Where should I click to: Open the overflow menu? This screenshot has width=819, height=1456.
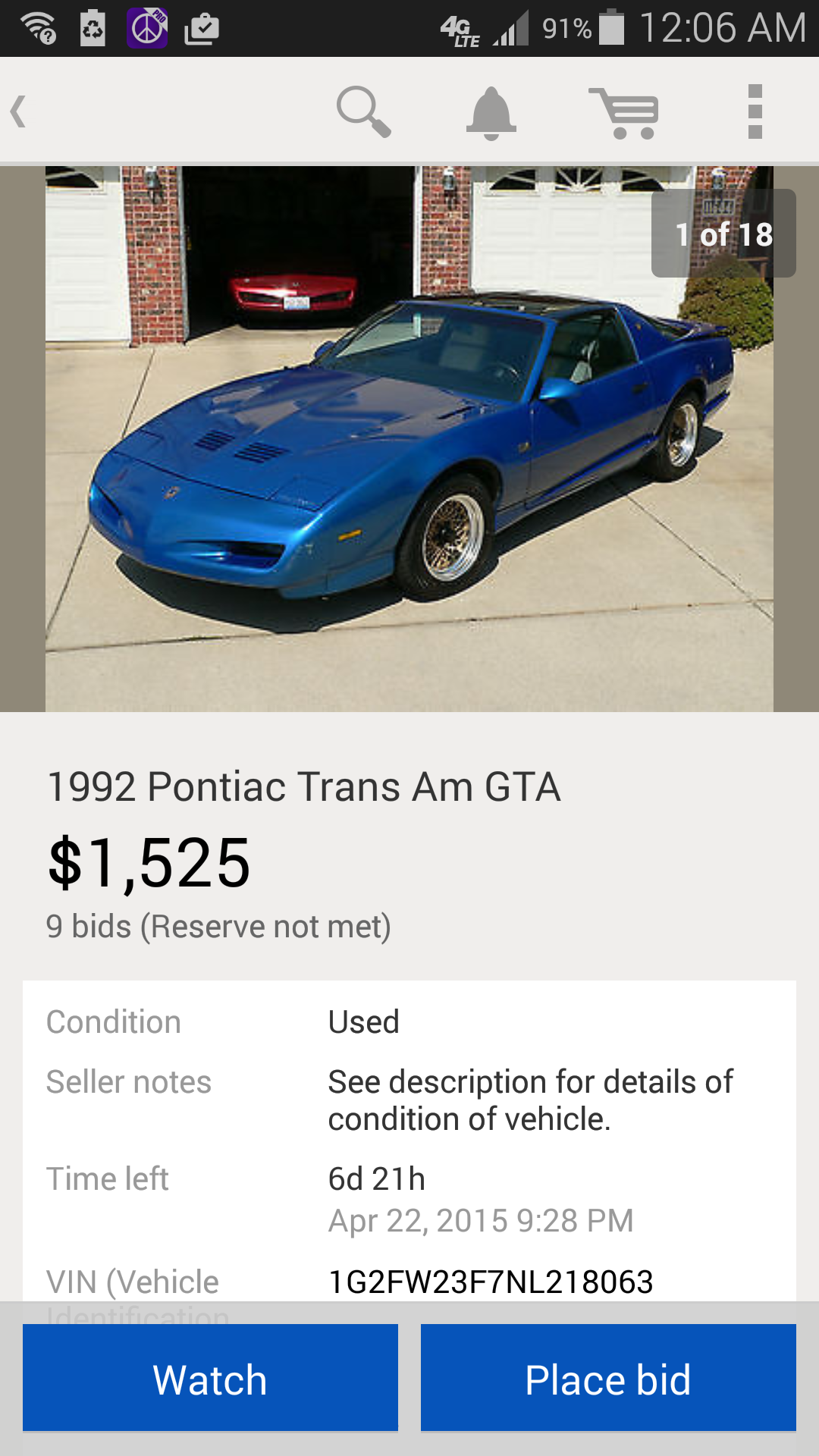755,111
